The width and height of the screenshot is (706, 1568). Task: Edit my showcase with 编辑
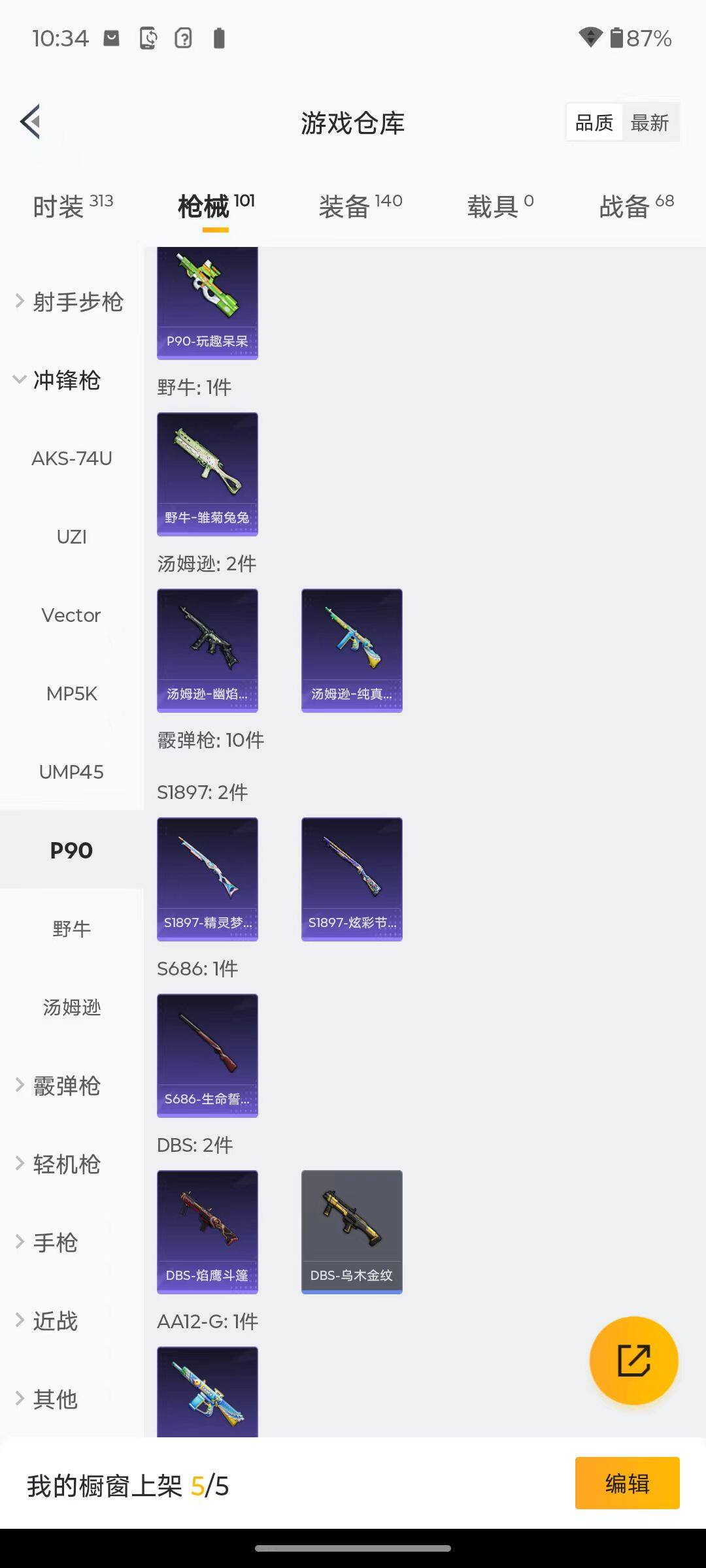point(627,1483)
